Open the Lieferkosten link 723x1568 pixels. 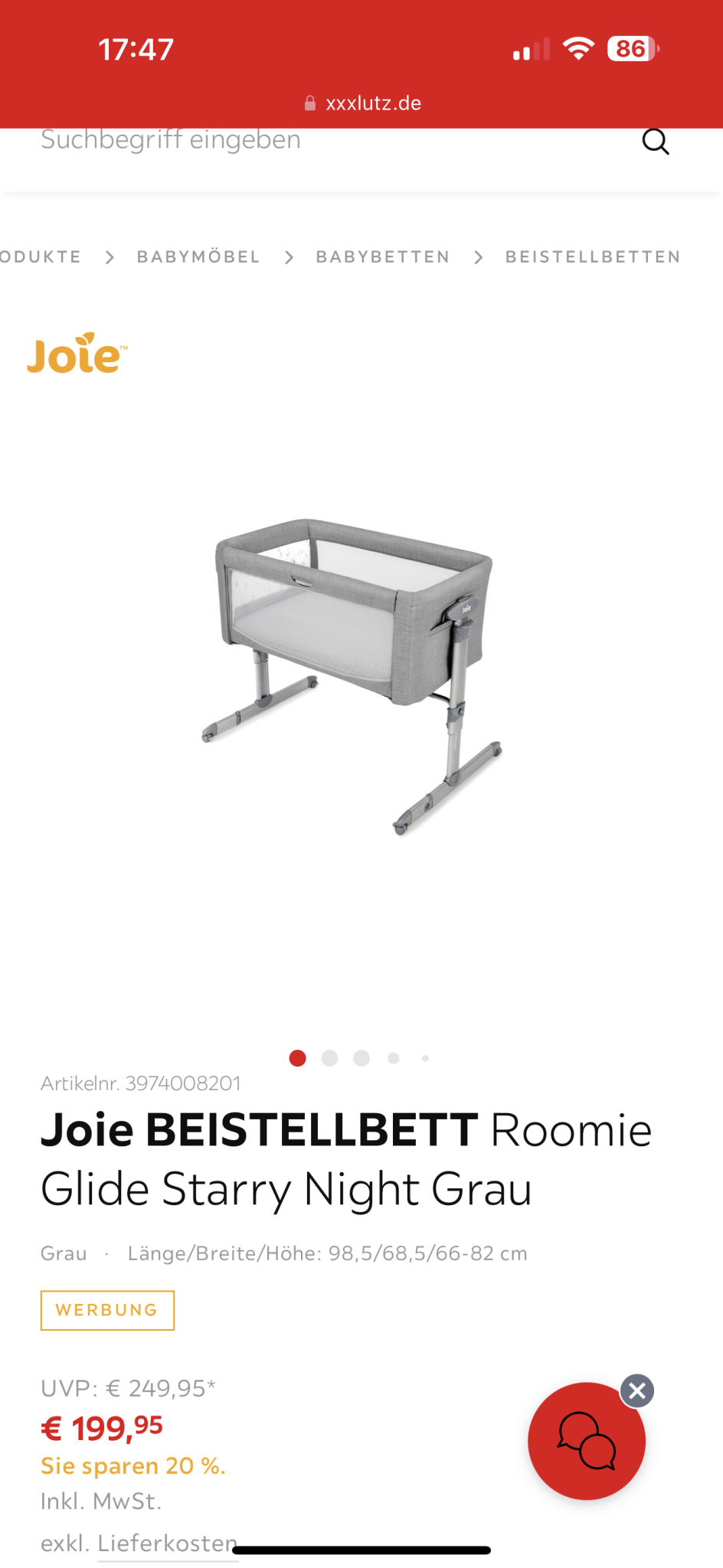point(167,1543)
